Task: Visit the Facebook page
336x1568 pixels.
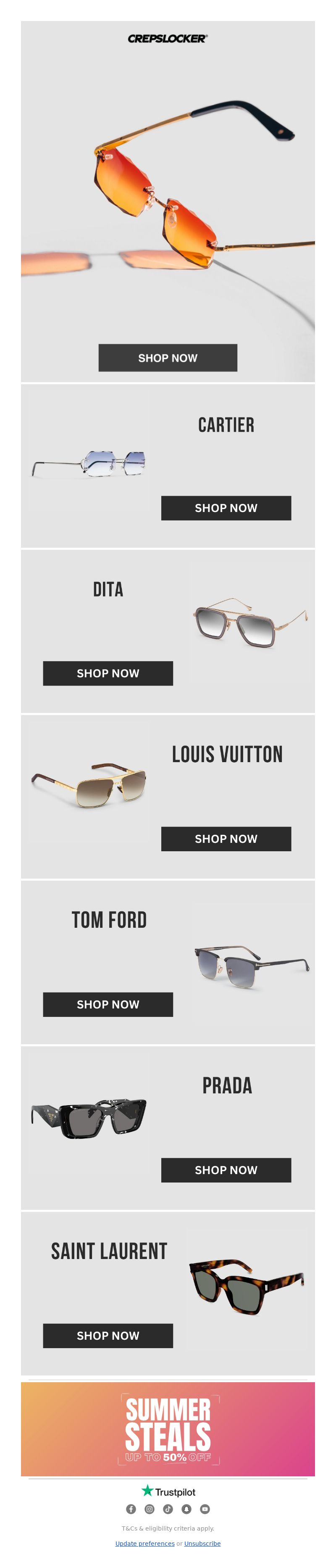Action: pyautogui.click(x=131, y=1509)
